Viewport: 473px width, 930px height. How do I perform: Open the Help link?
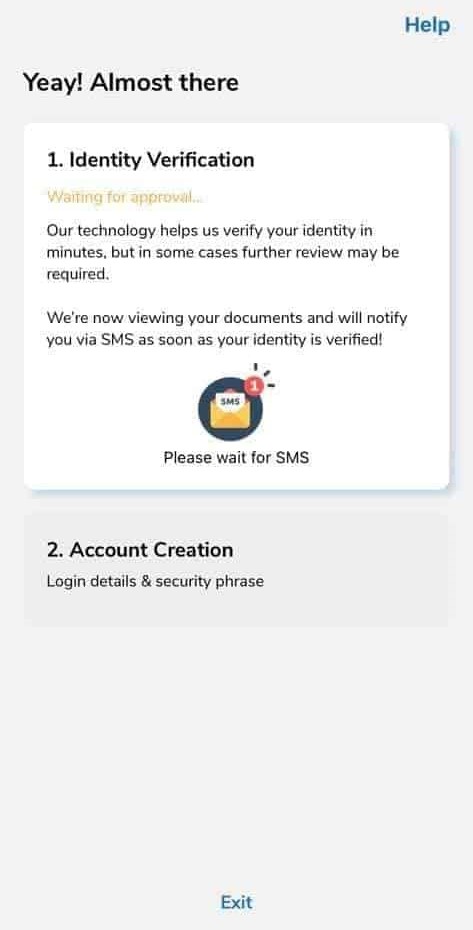point(427,26)
